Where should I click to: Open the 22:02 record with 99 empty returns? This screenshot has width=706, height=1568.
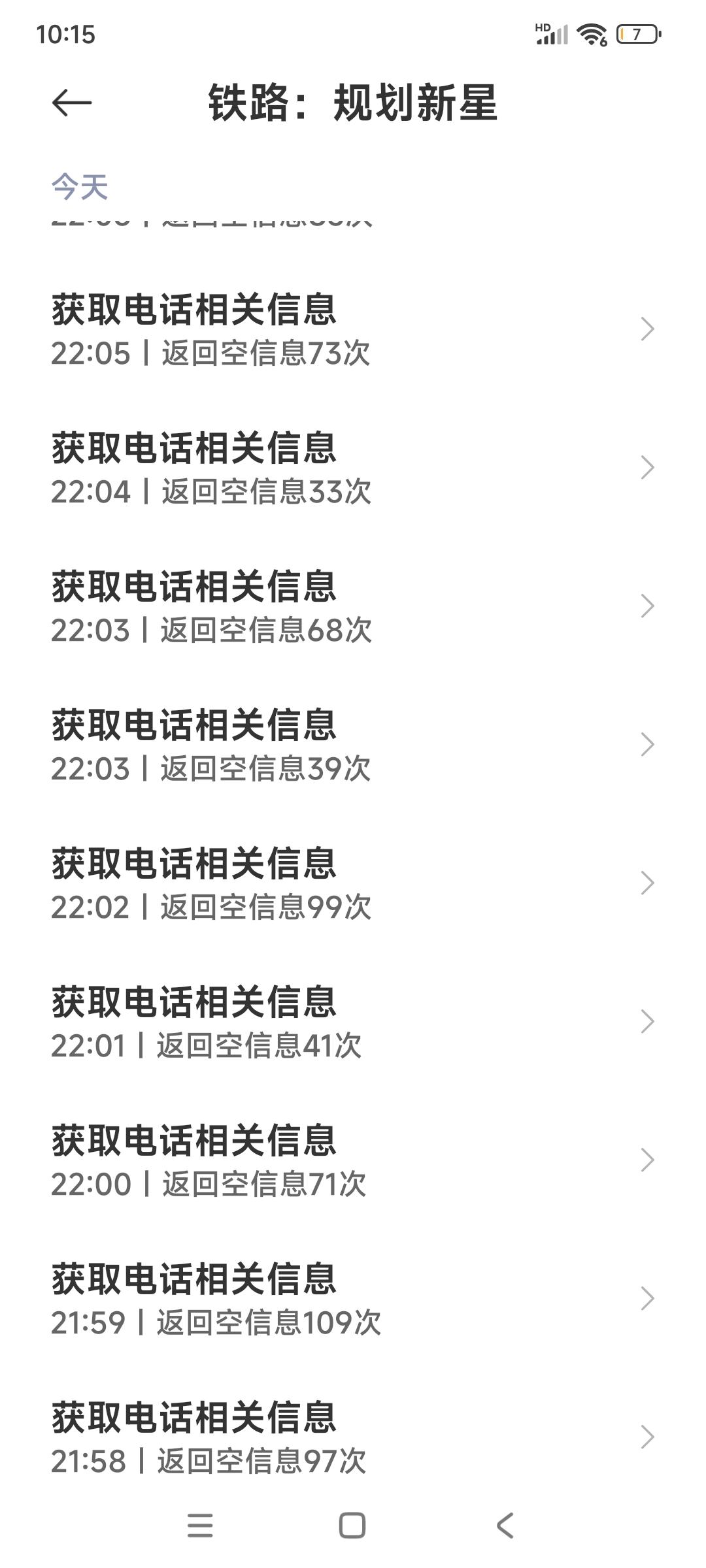(353, 884)
